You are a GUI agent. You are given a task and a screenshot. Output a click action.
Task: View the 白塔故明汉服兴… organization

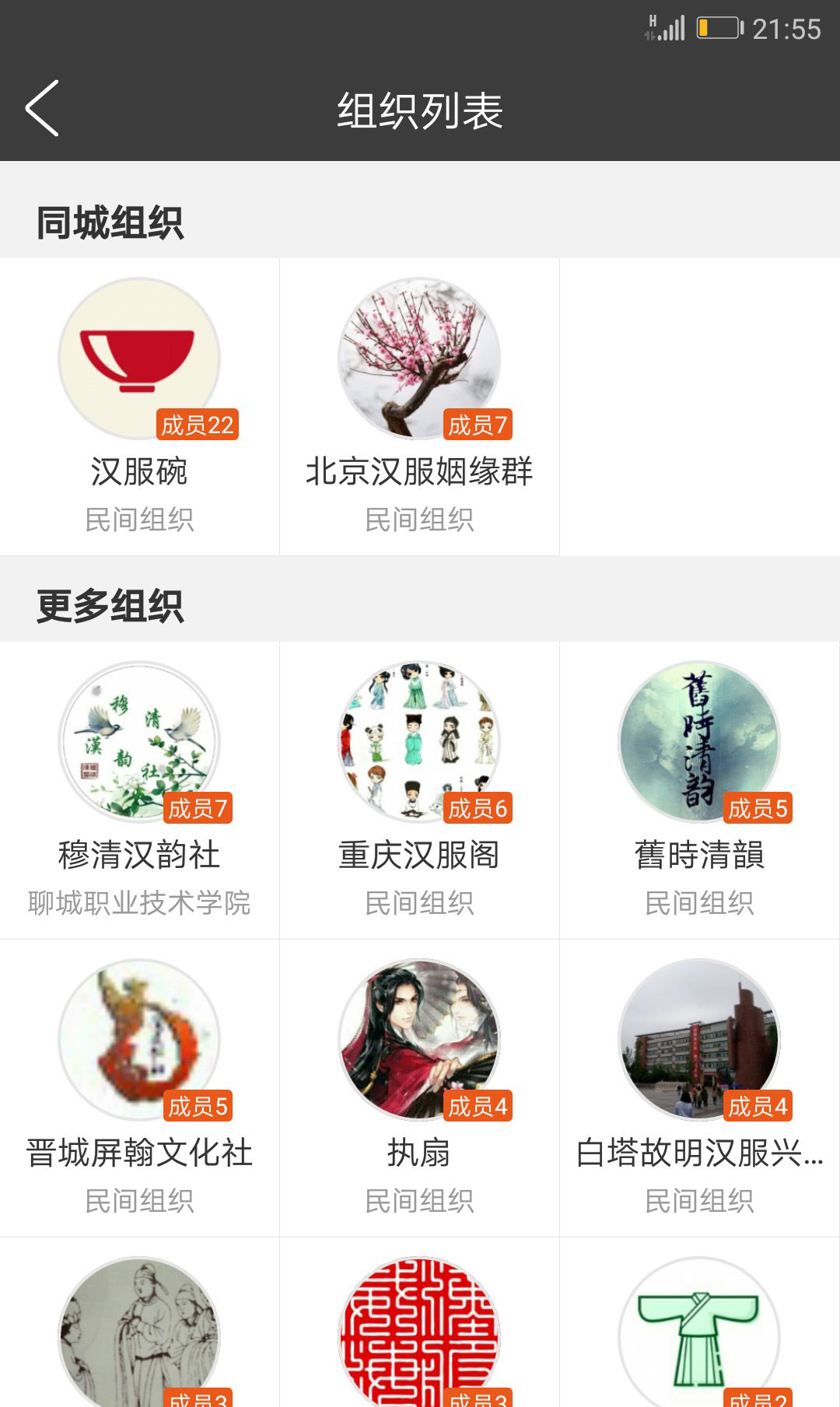pyautogui.click(x=699, y=1087)
